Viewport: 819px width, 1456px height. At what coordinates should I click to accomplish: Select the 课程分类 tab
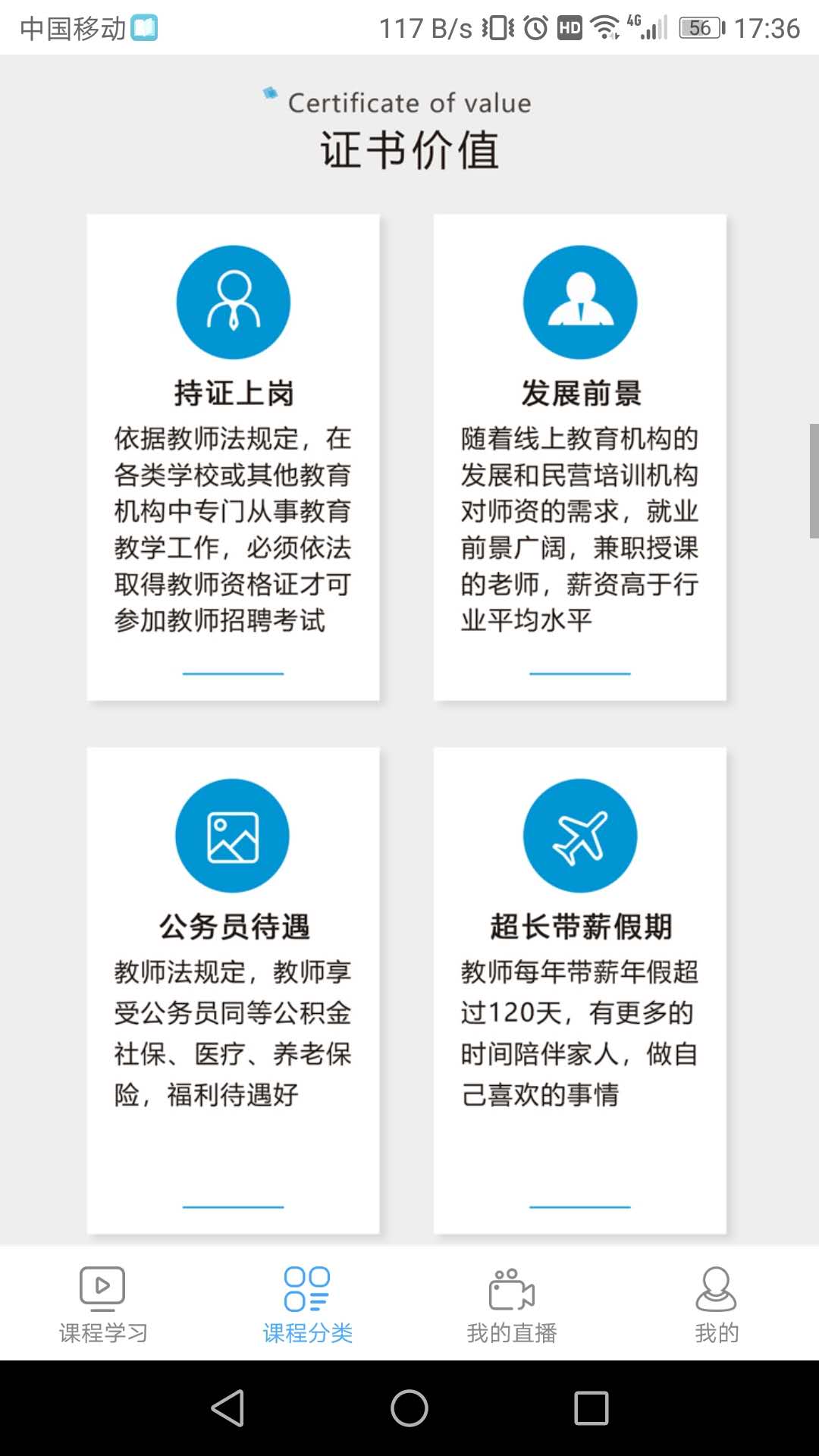pos(307,1304)
